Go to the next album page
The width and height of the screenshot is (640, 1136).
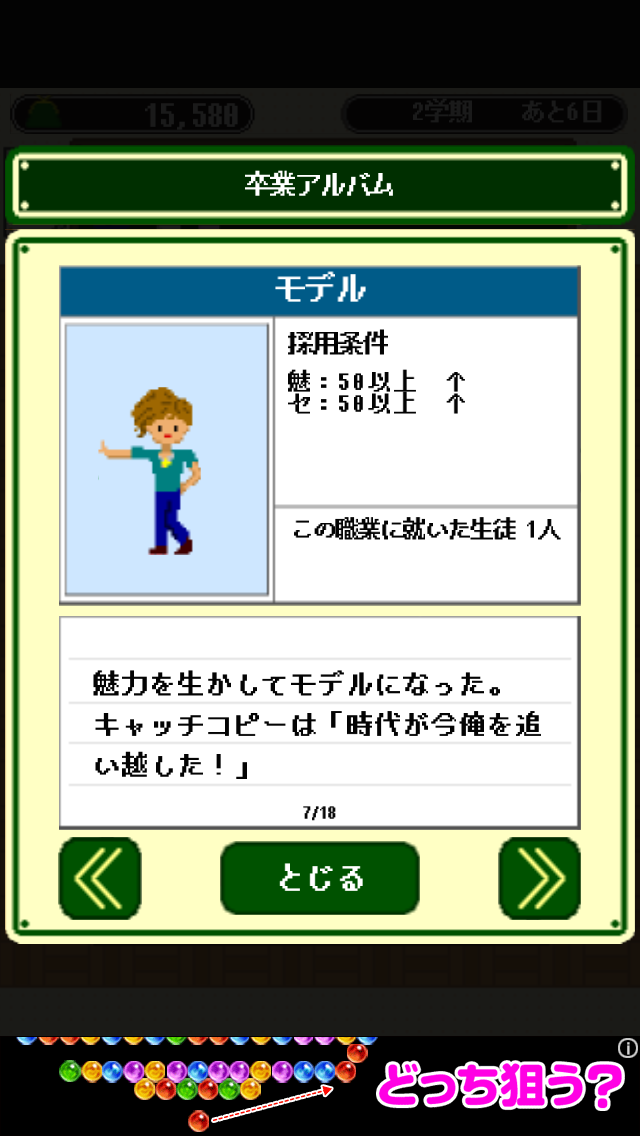pyautogui.click(x=539, y=878)
